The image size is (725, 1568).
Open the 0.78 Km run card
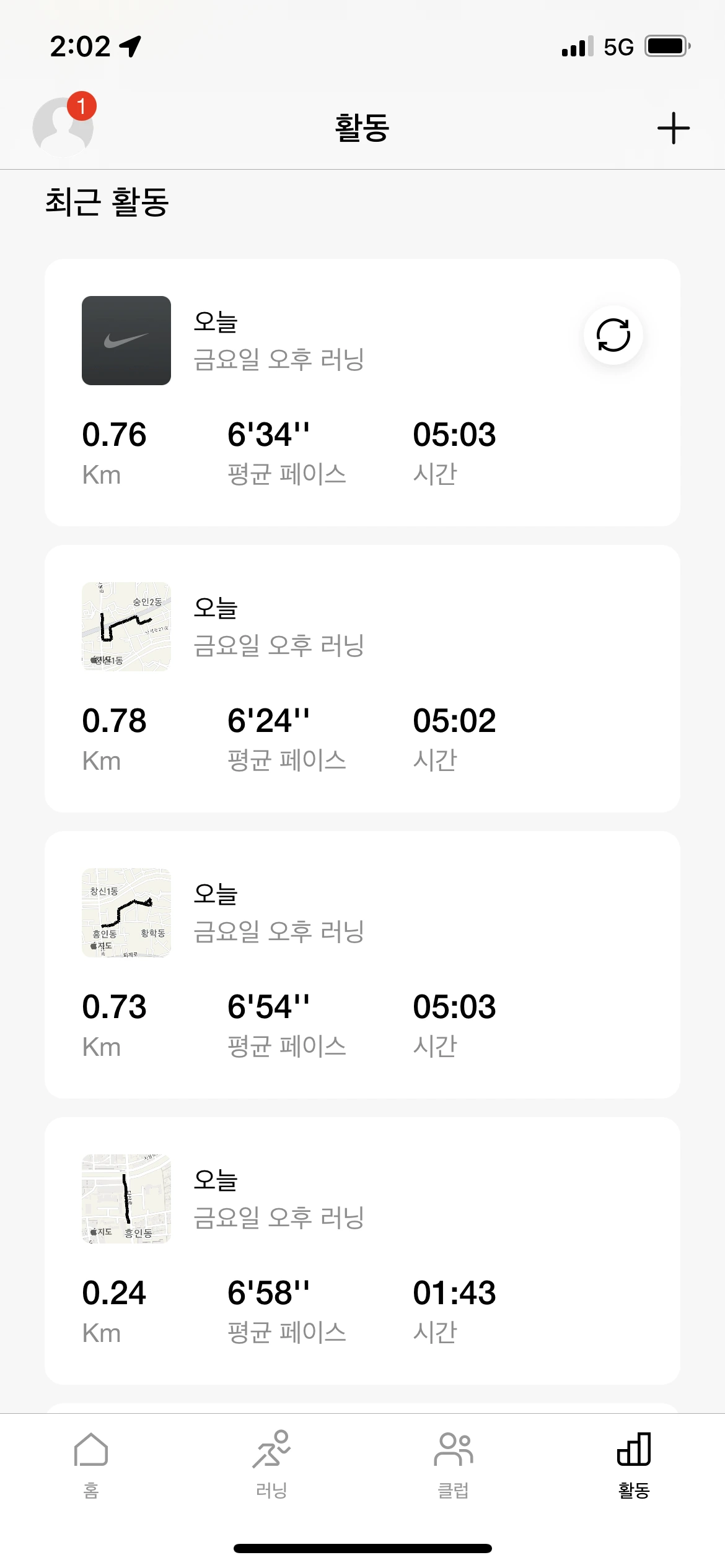(362, 678)
